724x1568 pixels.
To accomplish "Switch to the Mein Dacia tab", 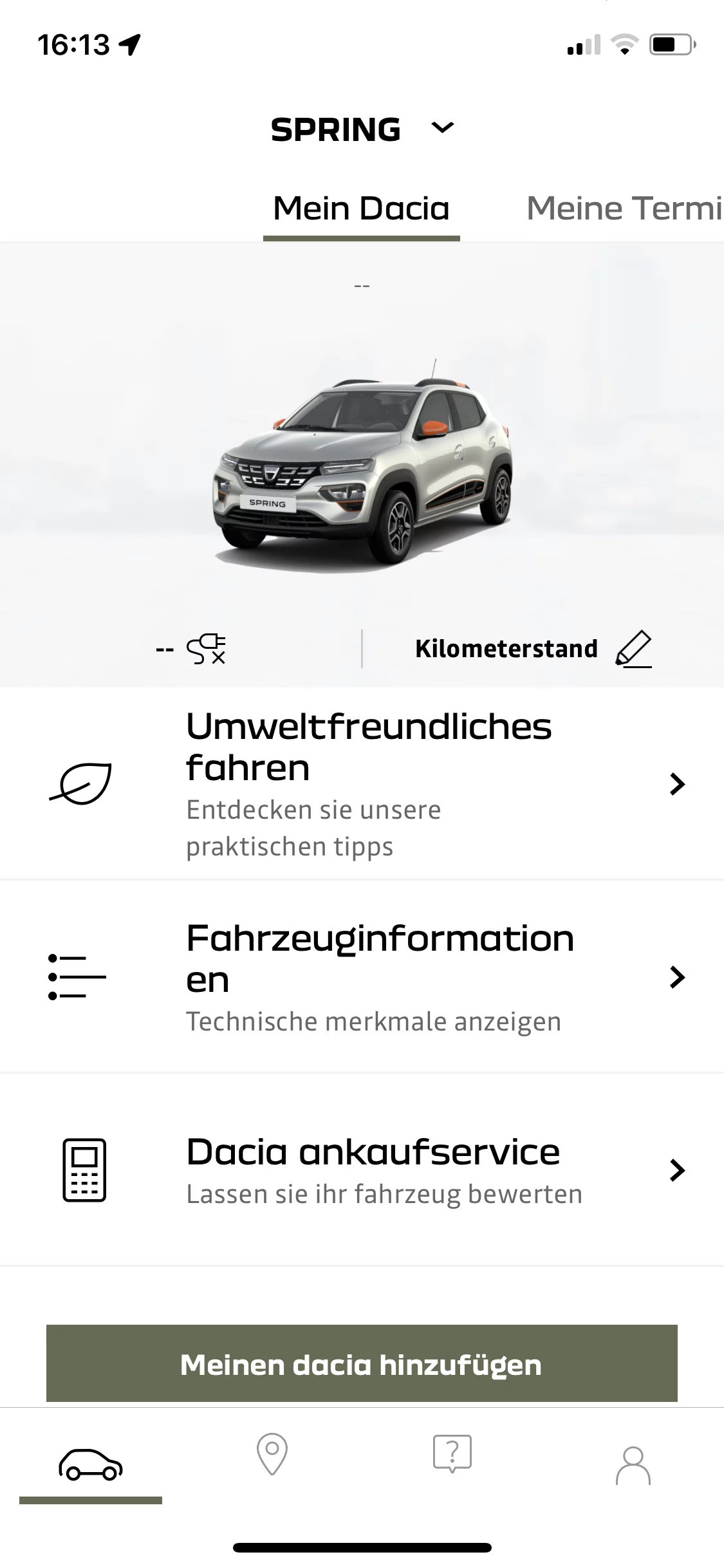I will coord(361,209).
